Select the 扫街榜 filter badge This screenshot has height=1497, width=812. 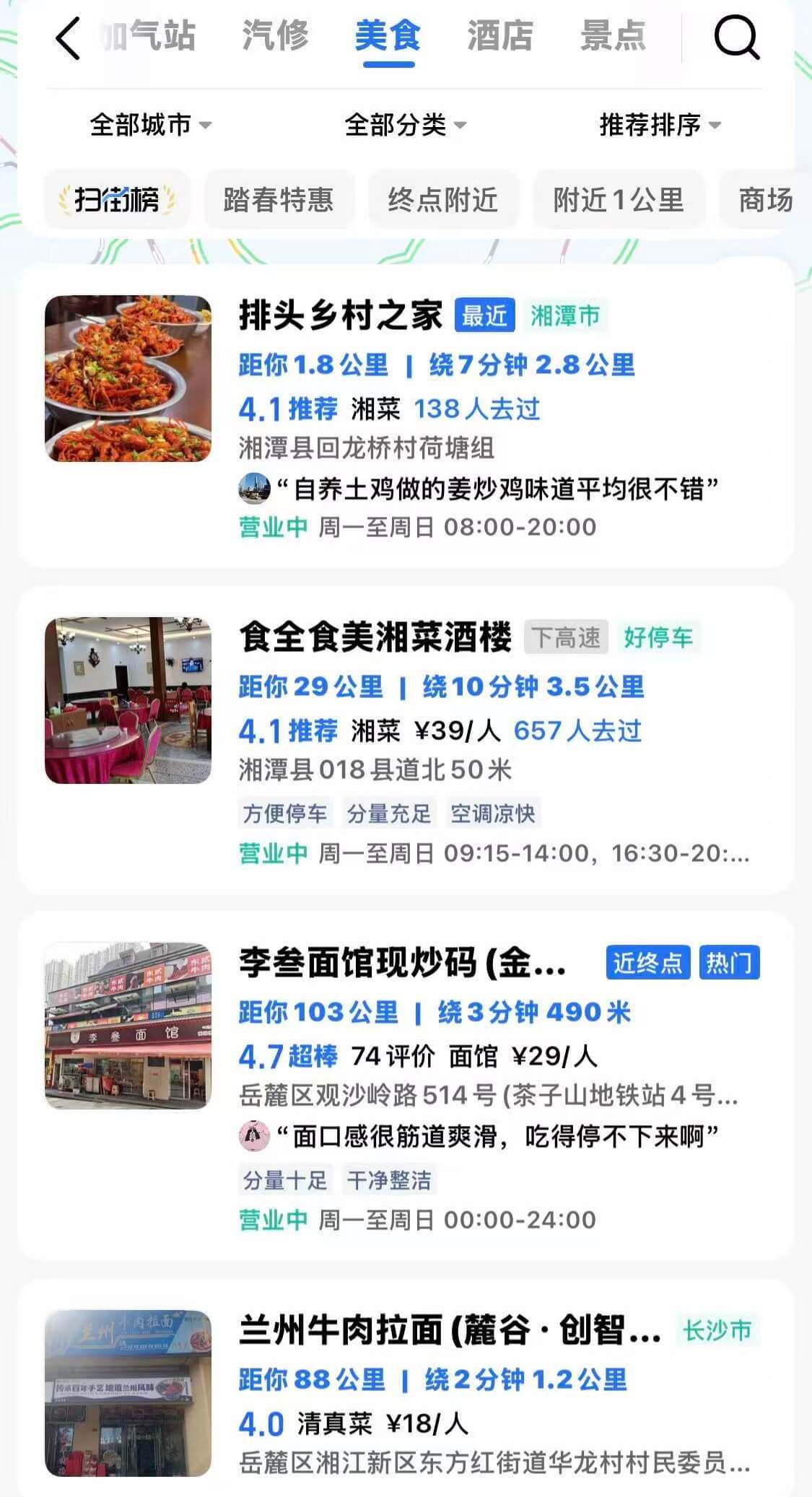pos(115,200)
